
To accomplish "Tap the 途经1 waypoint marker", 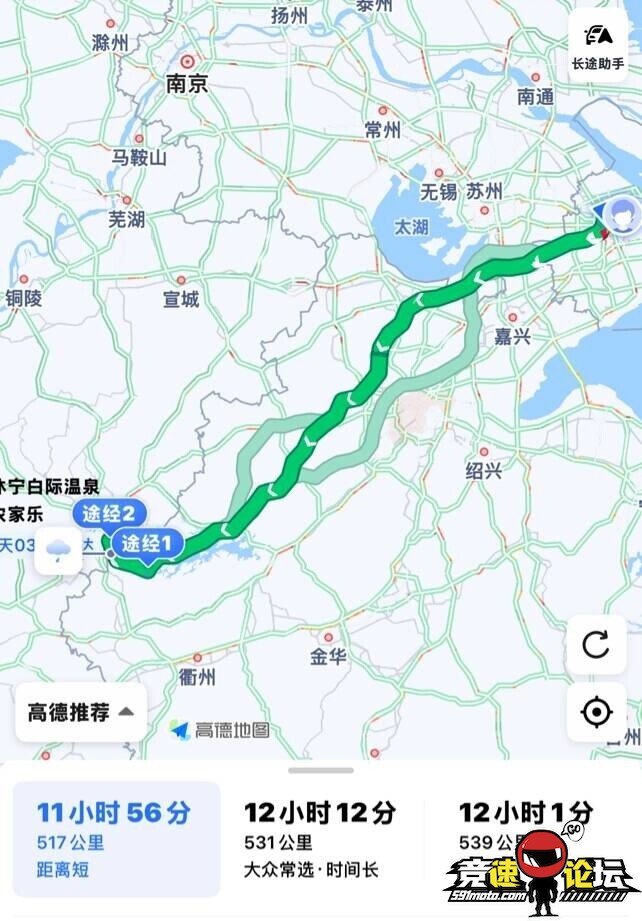I will point(148,545).
